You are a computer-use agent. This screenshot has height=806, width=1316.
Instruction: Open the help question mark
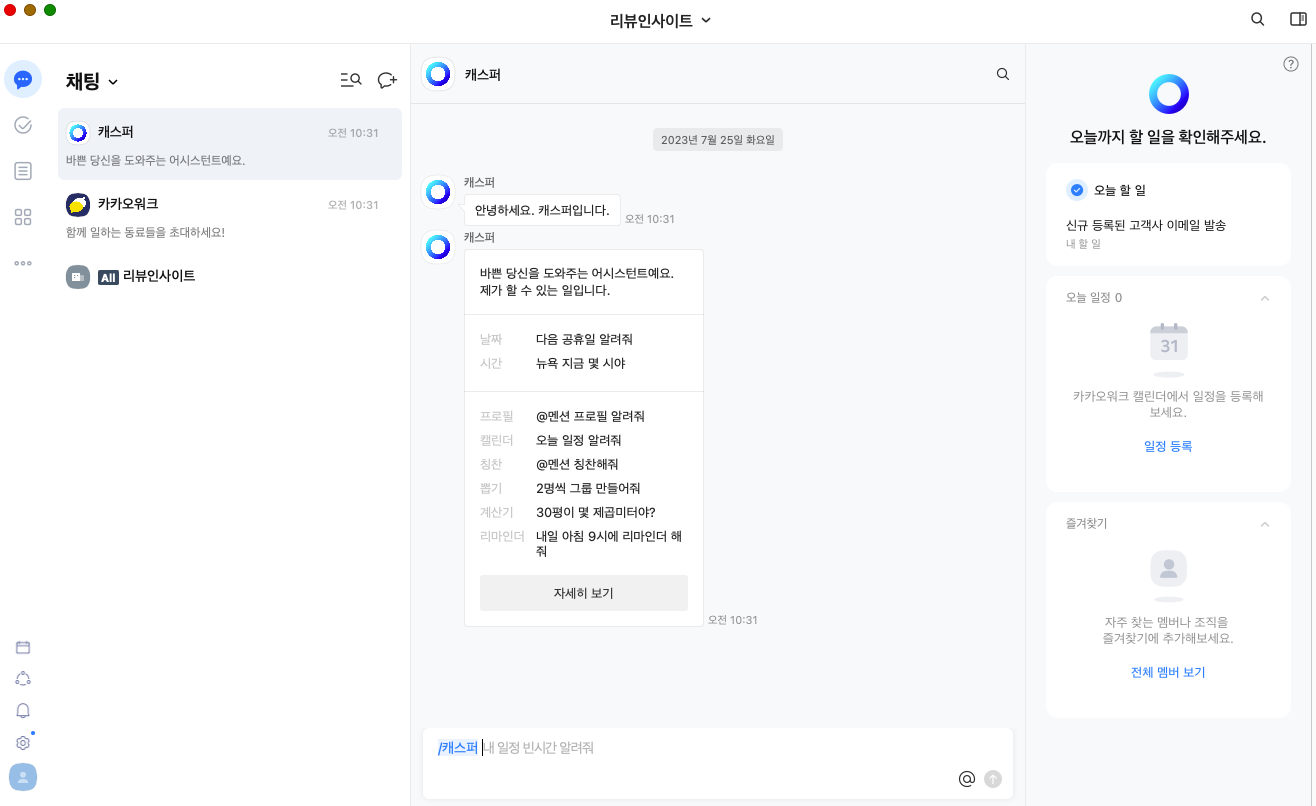pos(1290,64)
